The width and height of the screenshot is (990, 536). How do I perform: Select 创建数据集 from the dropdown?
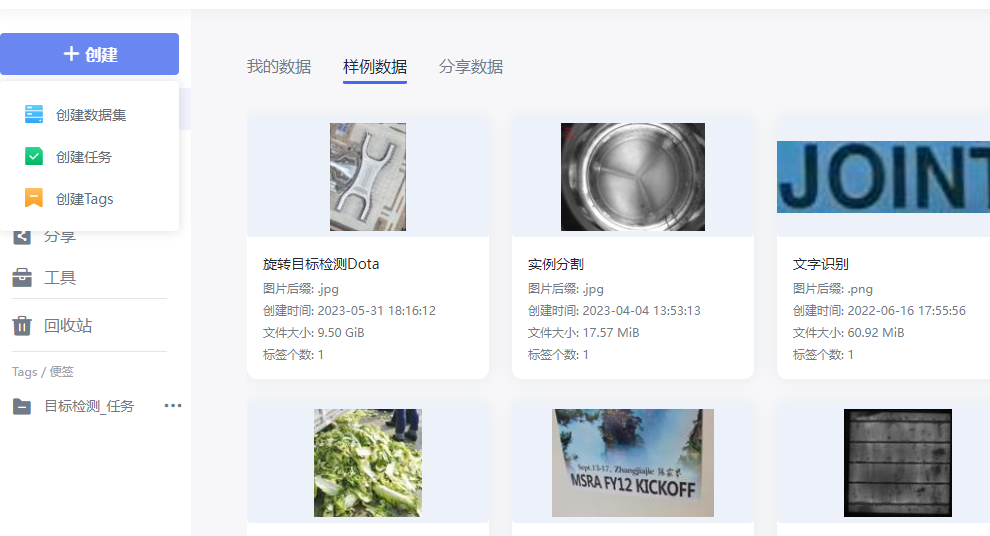pos(90,115)
